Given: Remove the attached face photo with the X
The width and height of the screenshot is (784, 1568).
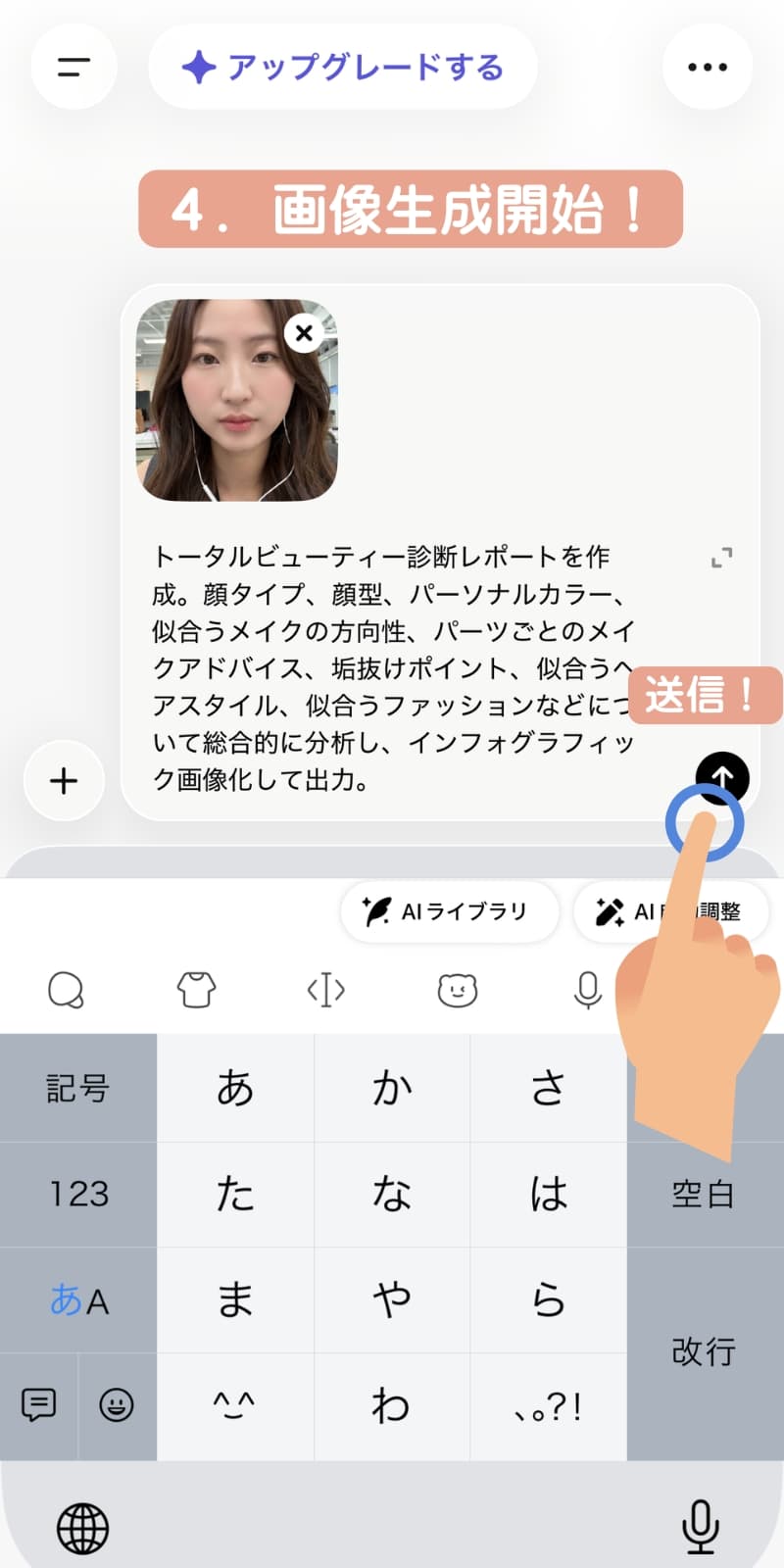Looking at the screenshot, I should point(304,332).
